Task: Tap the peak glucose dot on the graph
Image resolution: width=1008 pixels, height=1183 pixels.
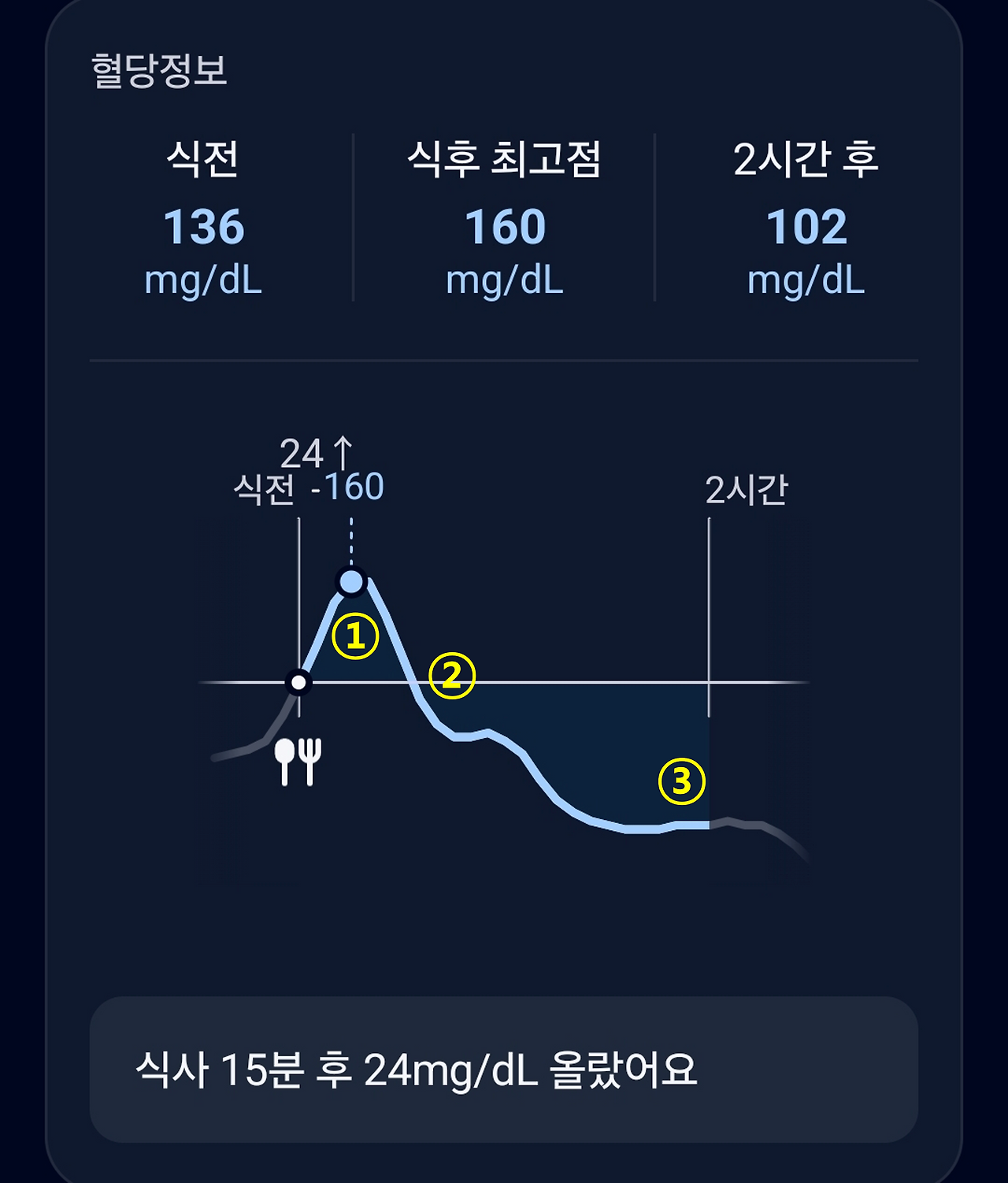Action: tap(350, 580)
